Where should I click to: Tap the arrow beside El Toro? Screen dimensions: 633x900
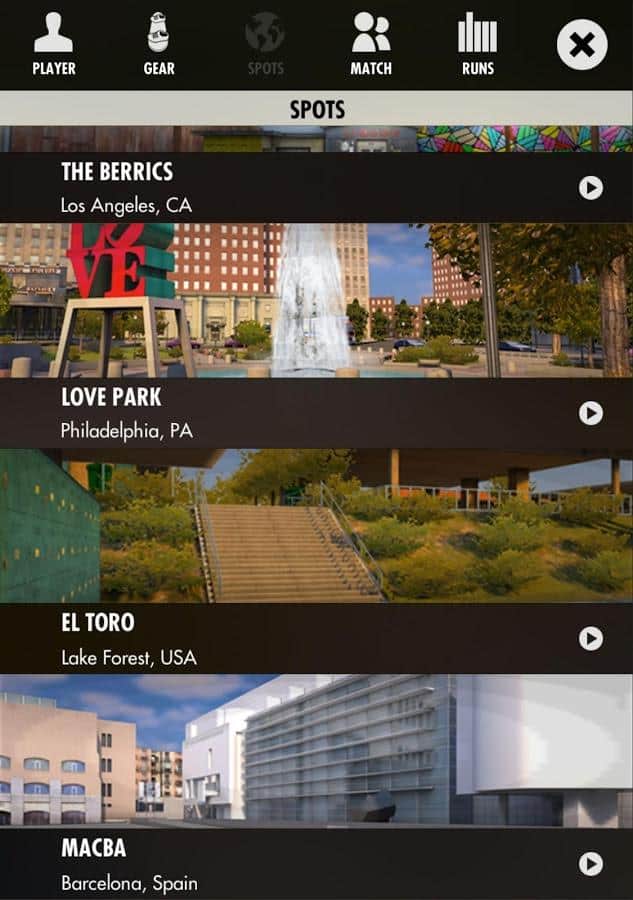[591, 639]
